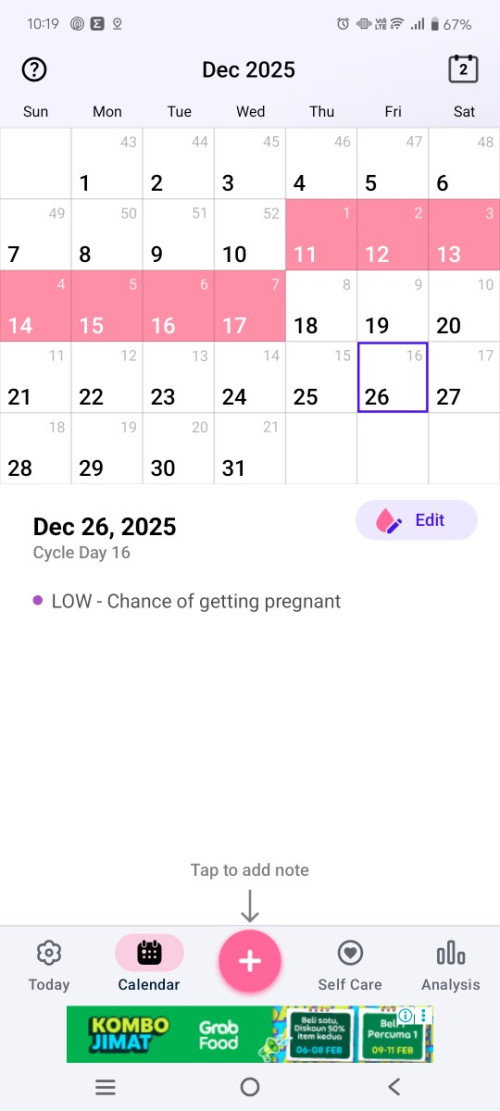Tap the Dec 2025 month title
The image size is (500, 1111).
(249, 69)
